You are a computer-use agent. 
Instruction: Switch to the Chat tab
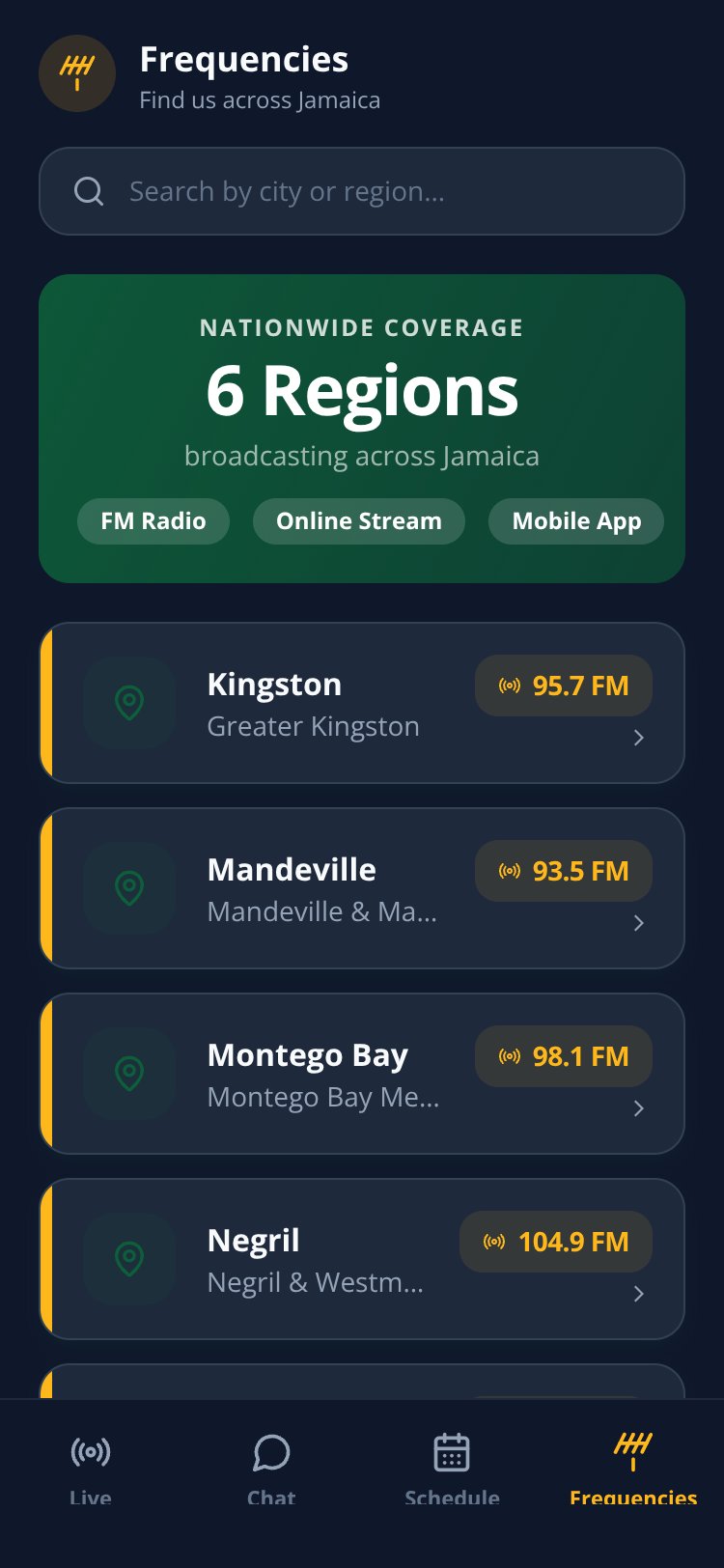click(x=271, y=1468)
